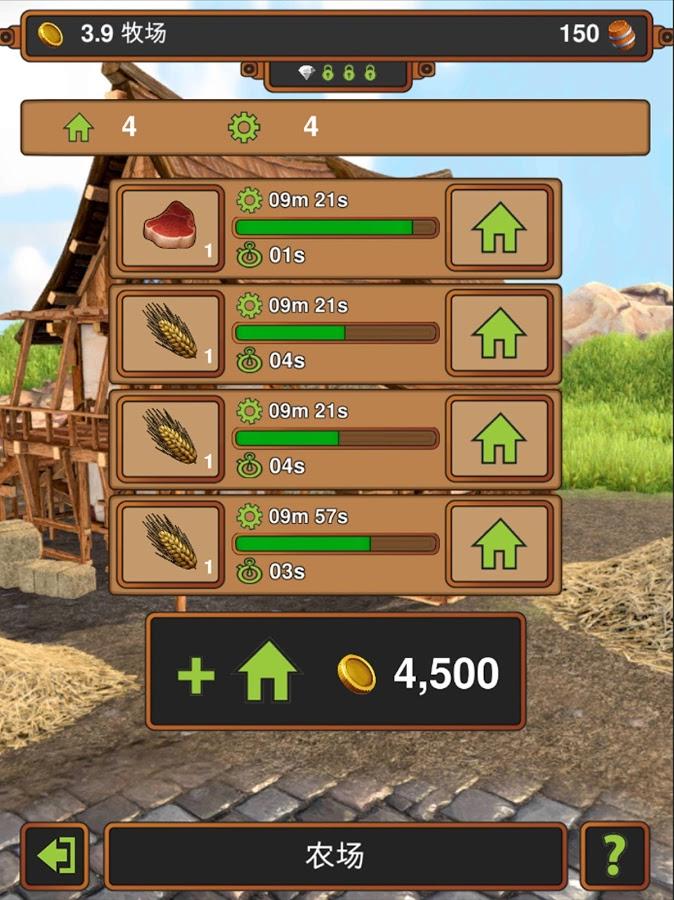This screenshot has height=900, width=674.
Task: Upgrade the wheat building timed 09m 57s
Action: click(x=499, y=544)
